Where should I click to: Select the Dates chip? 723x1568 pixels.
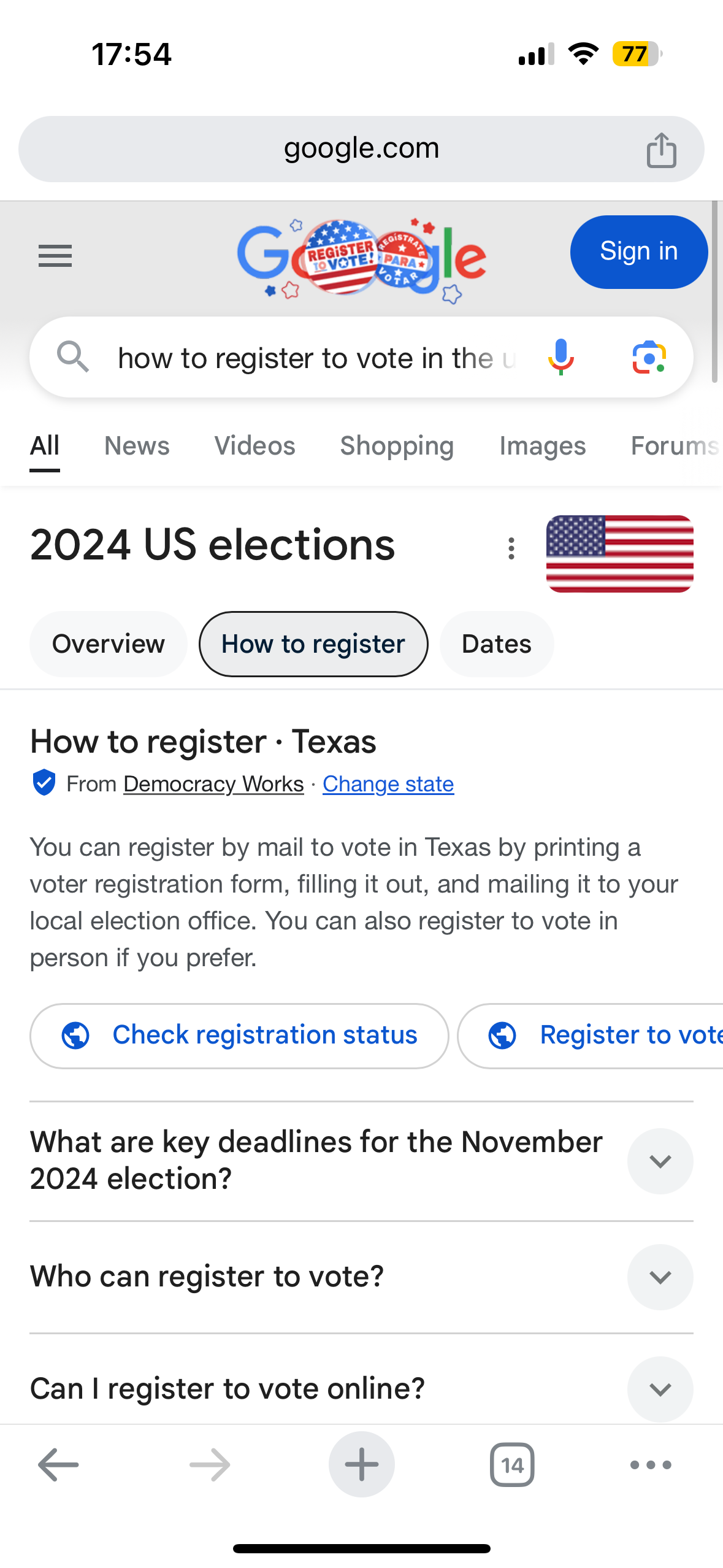point(496,644)
